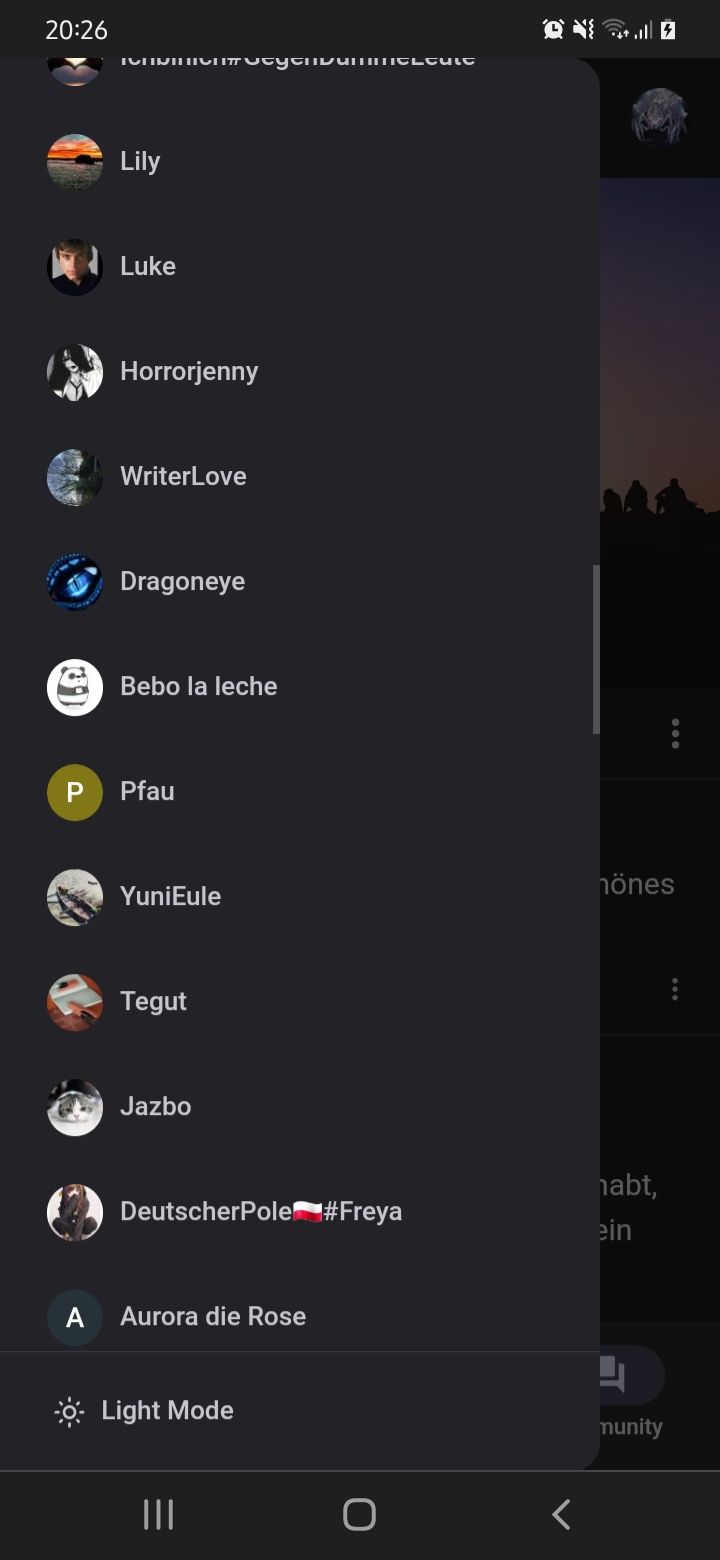Select the user Pfau
Image resolution: width=720 pixels, height=1560 pixels.
[147, 792]
